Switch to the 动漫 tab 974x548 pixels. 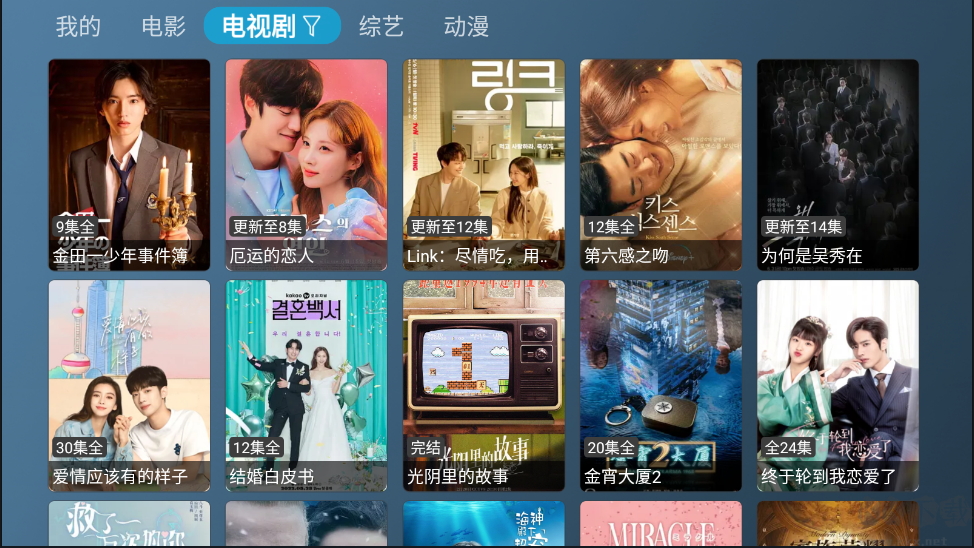pyautogui.click(x=466, y=26)
